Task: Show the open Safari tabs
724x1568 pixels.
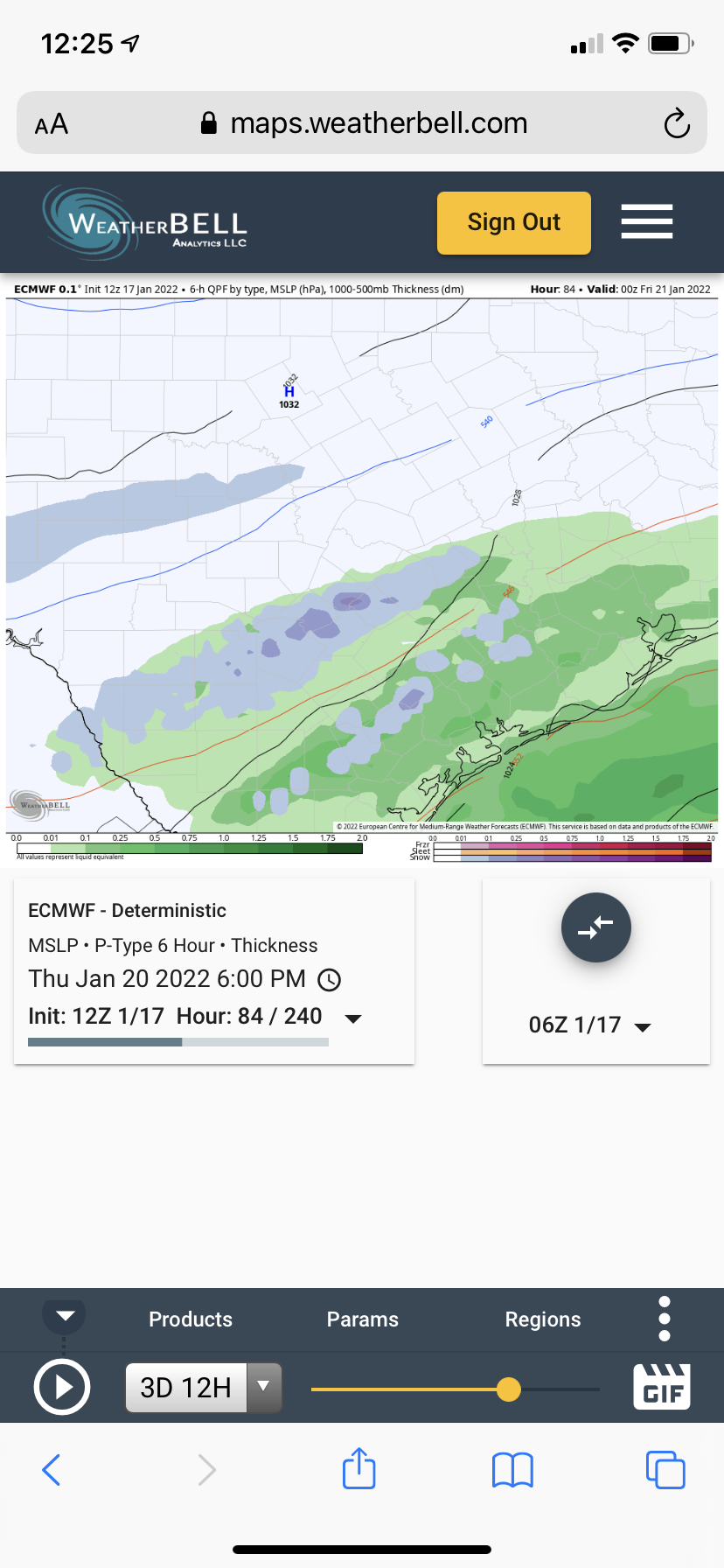Action: pyautogui.click(x=665, y=1469)
